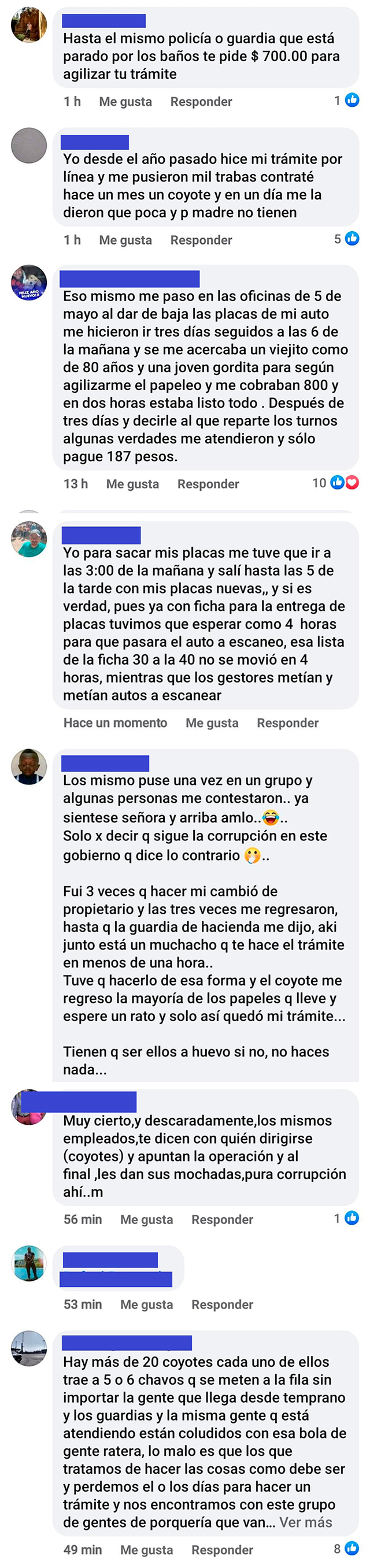Screen dimensions: 370x1568
Task: Like the comment about hiring a coyote
Action: pyautogui.click(x=125, y=240)
